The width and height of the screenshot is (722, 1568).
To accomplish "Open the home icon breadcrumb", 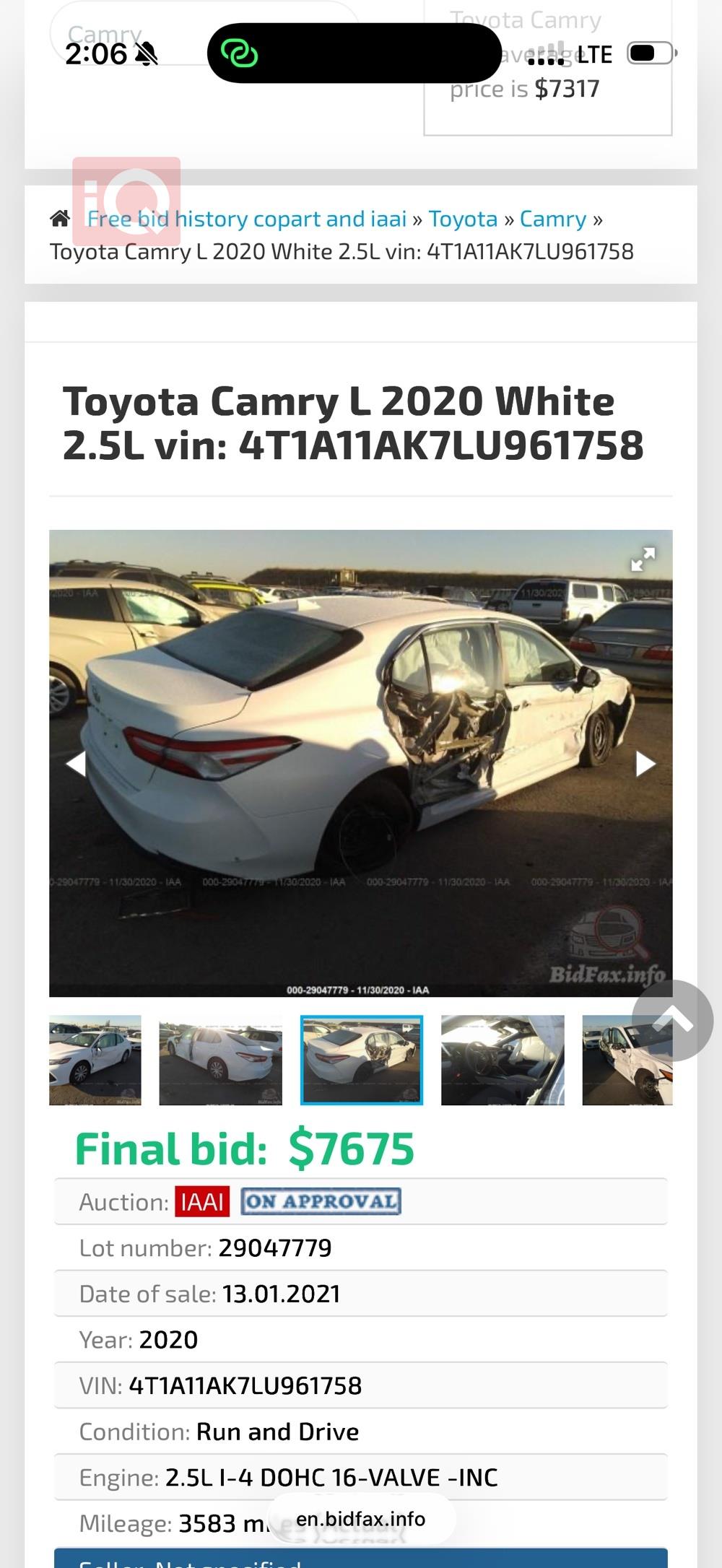I will pyautogui.click(x=60, y=219).
